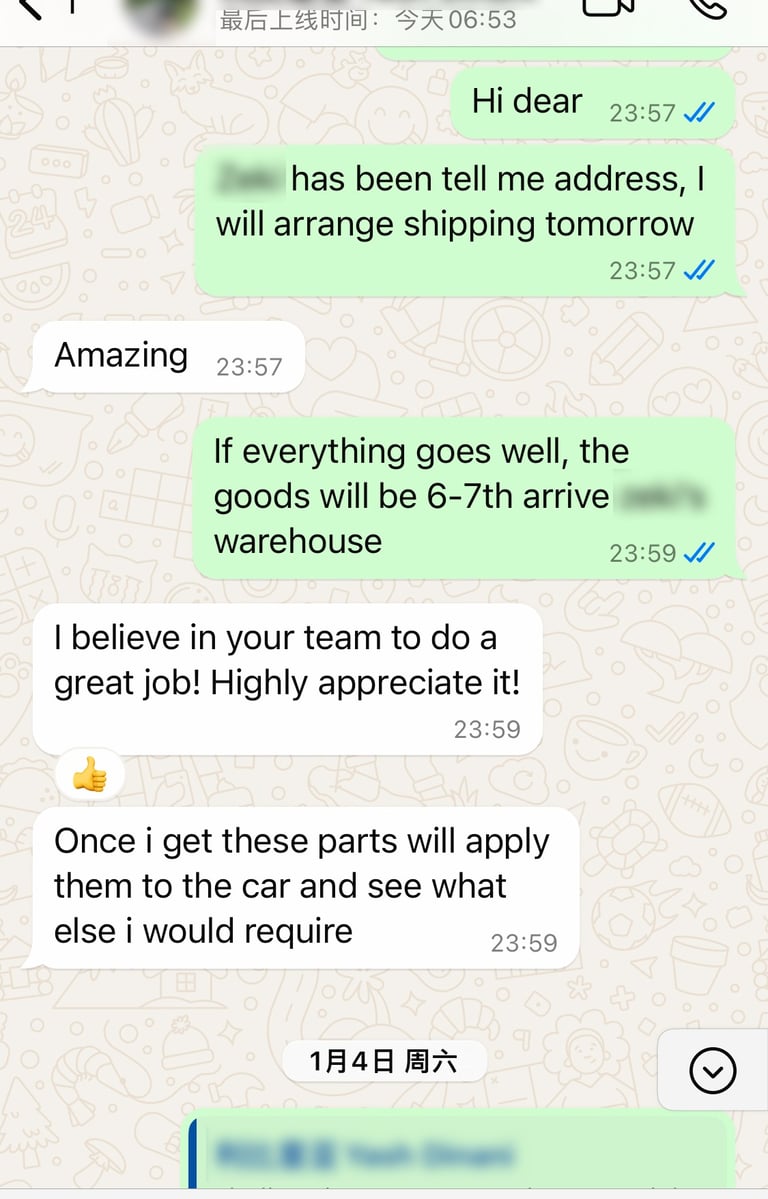Jump to latest messages with down arrow
The image size is (768, 1199).
click(712, 1071)
